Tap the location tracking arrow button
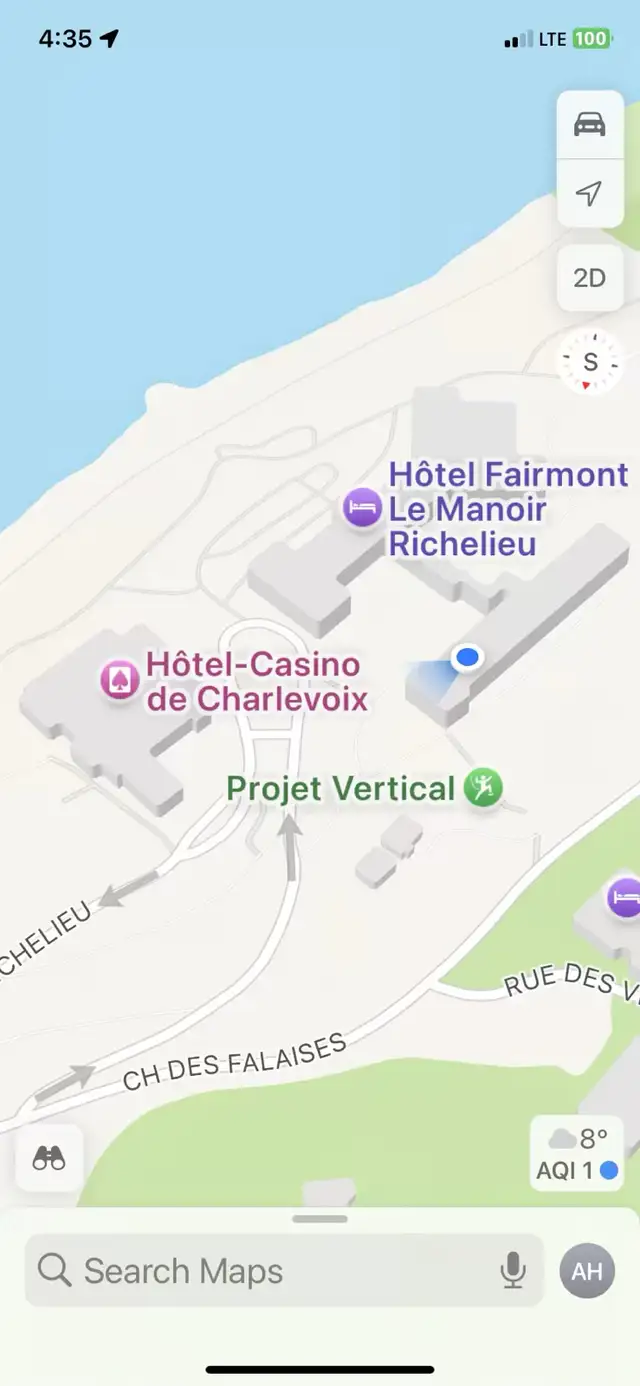Screen dimensions: 640x1386 (589, 194)
